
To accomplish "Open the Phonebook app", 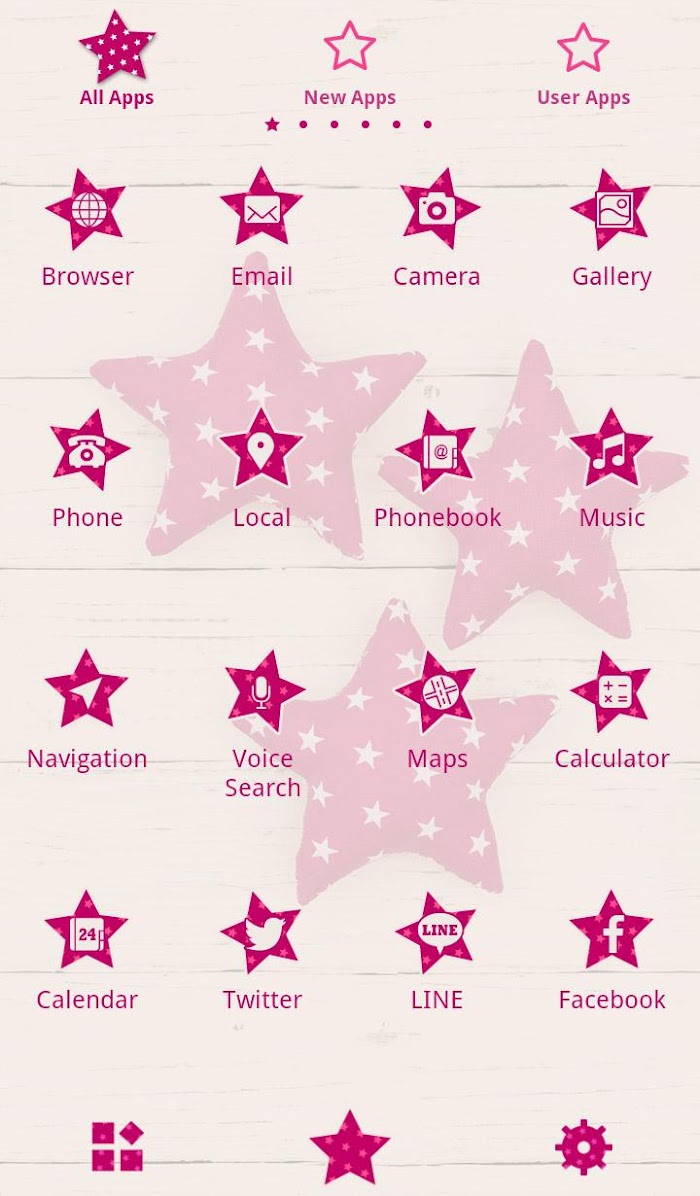I will point(437,470).
